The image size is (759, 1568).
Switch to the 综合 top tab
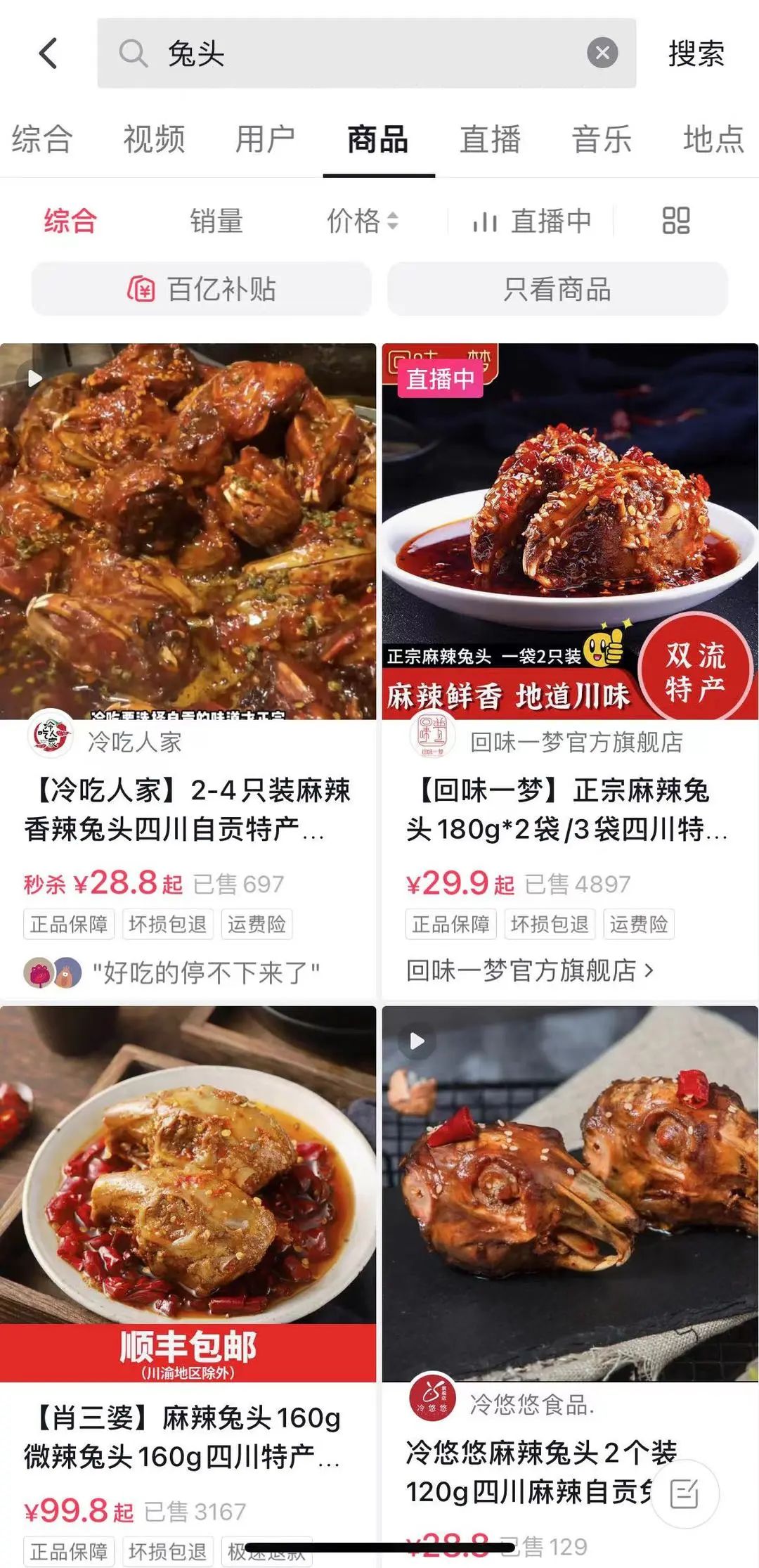(x=42, y=139)
